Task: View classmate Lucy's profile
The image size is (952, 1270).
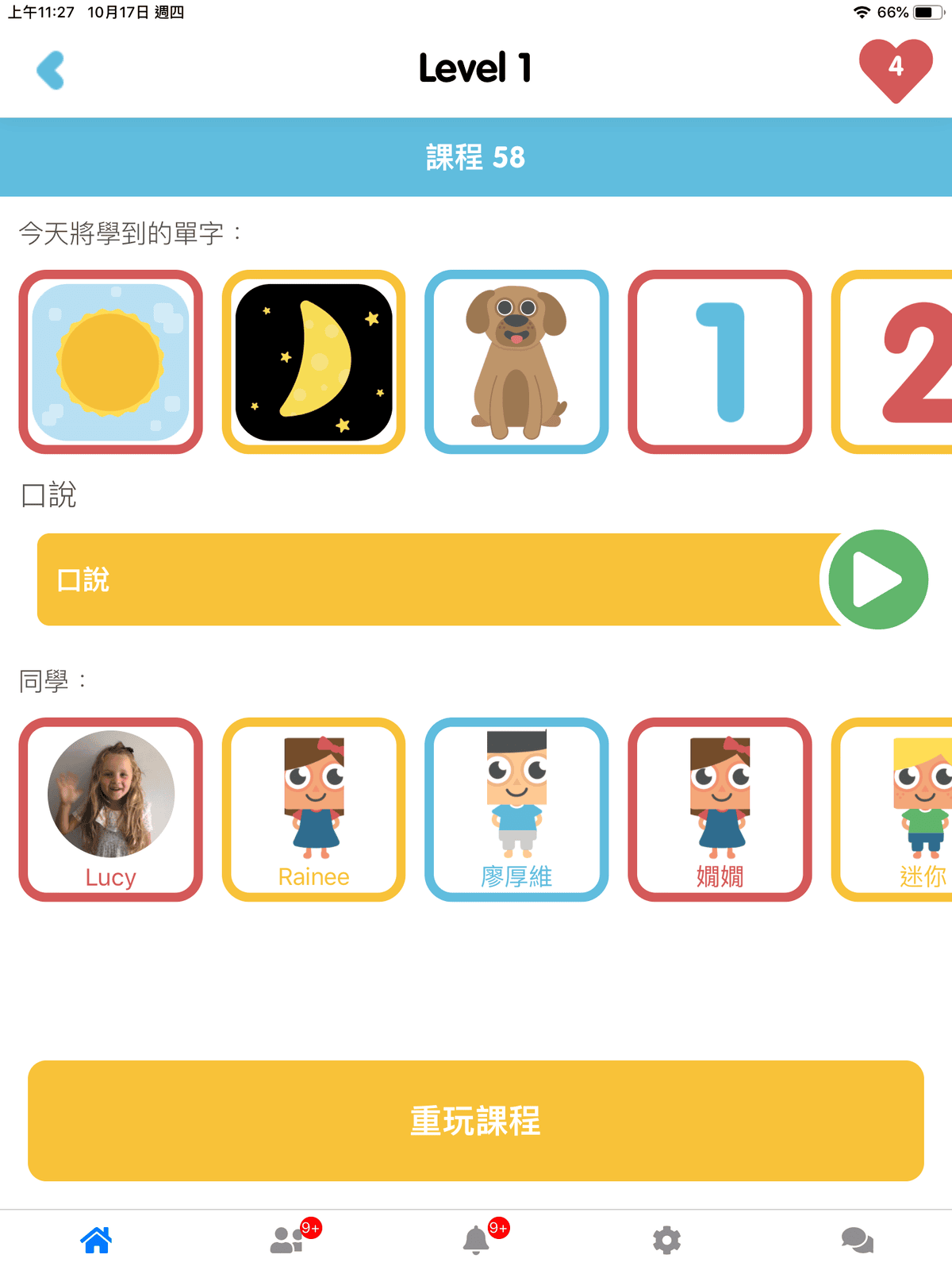Action: (111, 809)
